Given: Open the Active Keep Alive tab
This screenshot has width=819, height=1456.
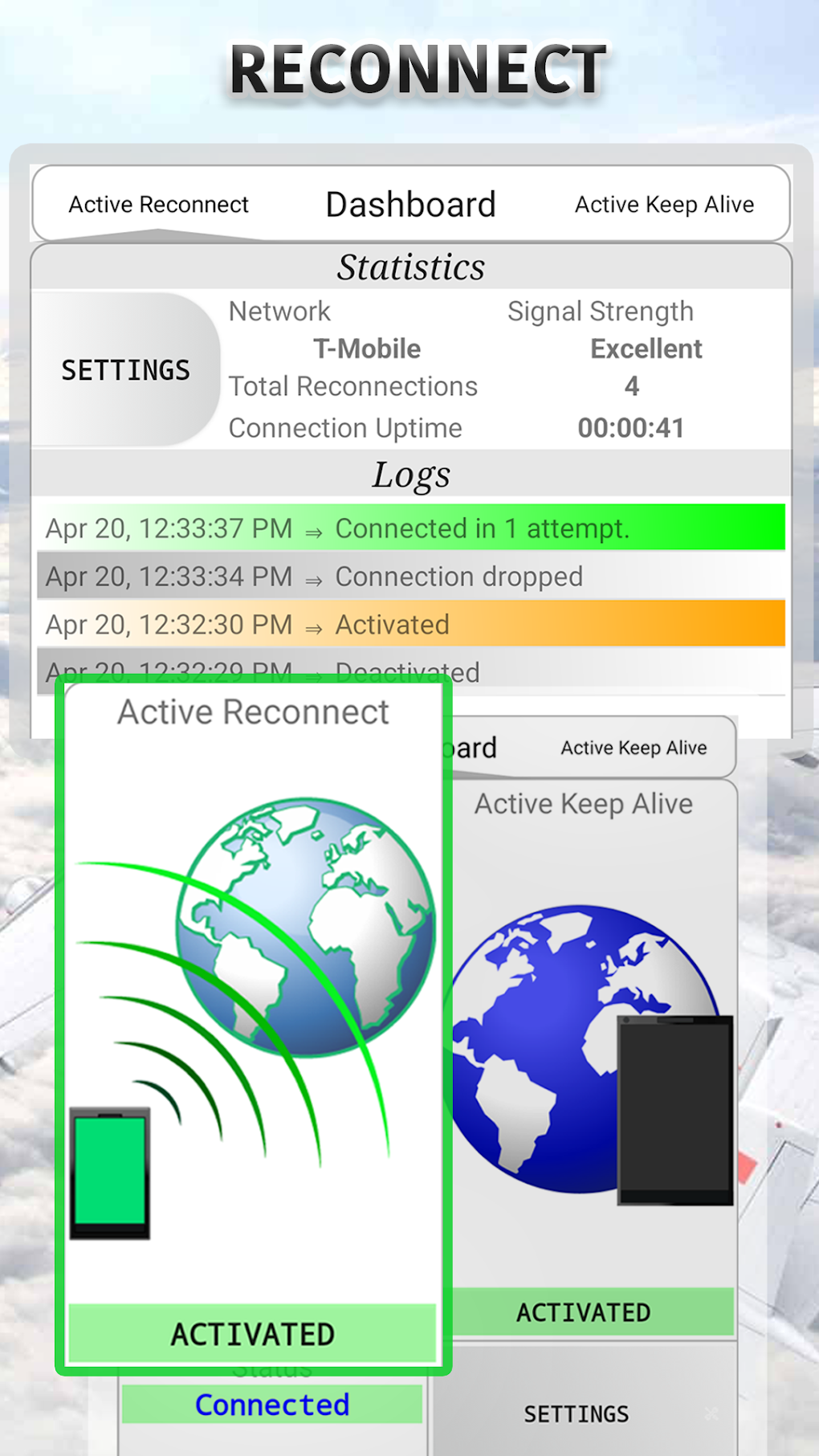Looking at the screenshot, I should point(663,203).
